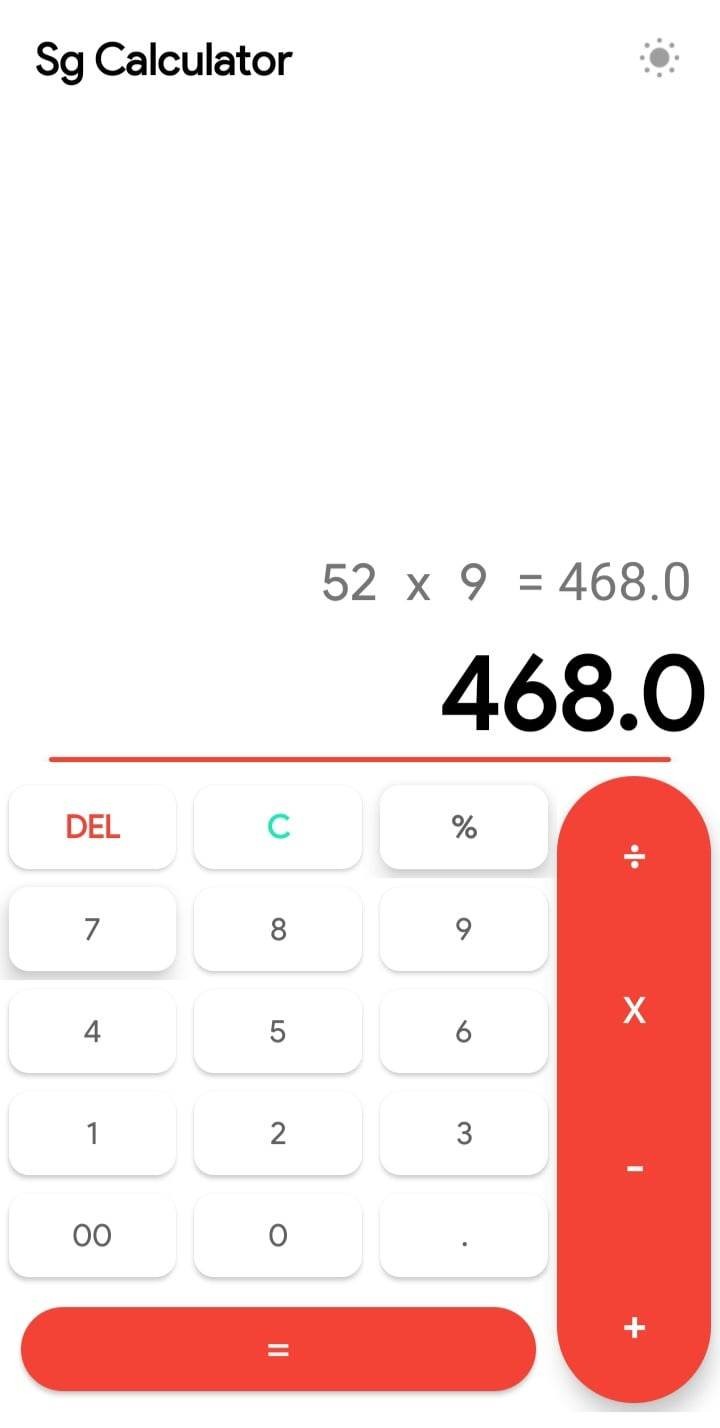Viewport: 720px width, 1428px height.
Task: Enter digit 9
Action: (464, 929)
